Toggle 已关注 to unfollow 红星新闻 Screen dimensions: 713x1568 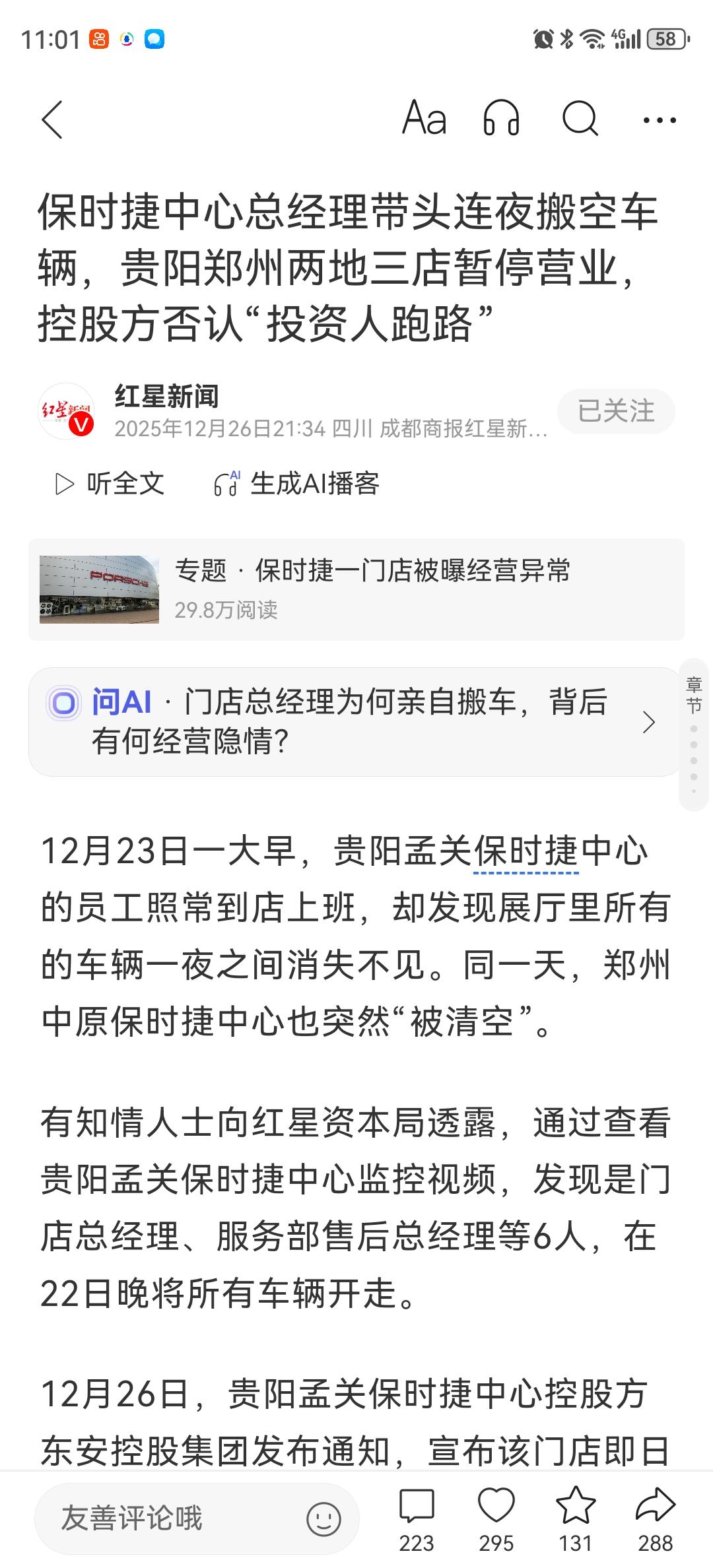615,412
